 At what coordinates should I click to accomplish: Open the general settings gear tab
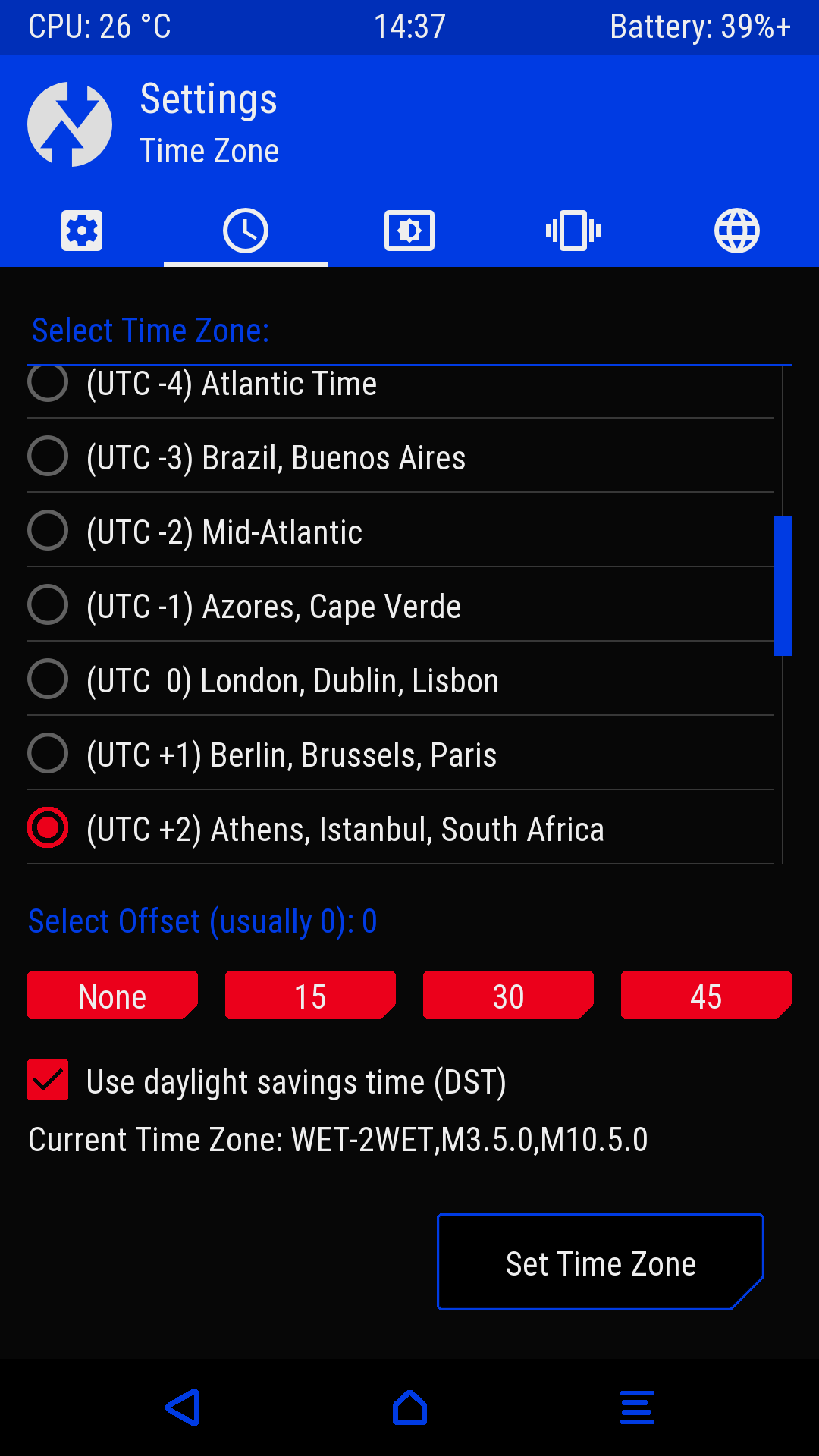82,231
